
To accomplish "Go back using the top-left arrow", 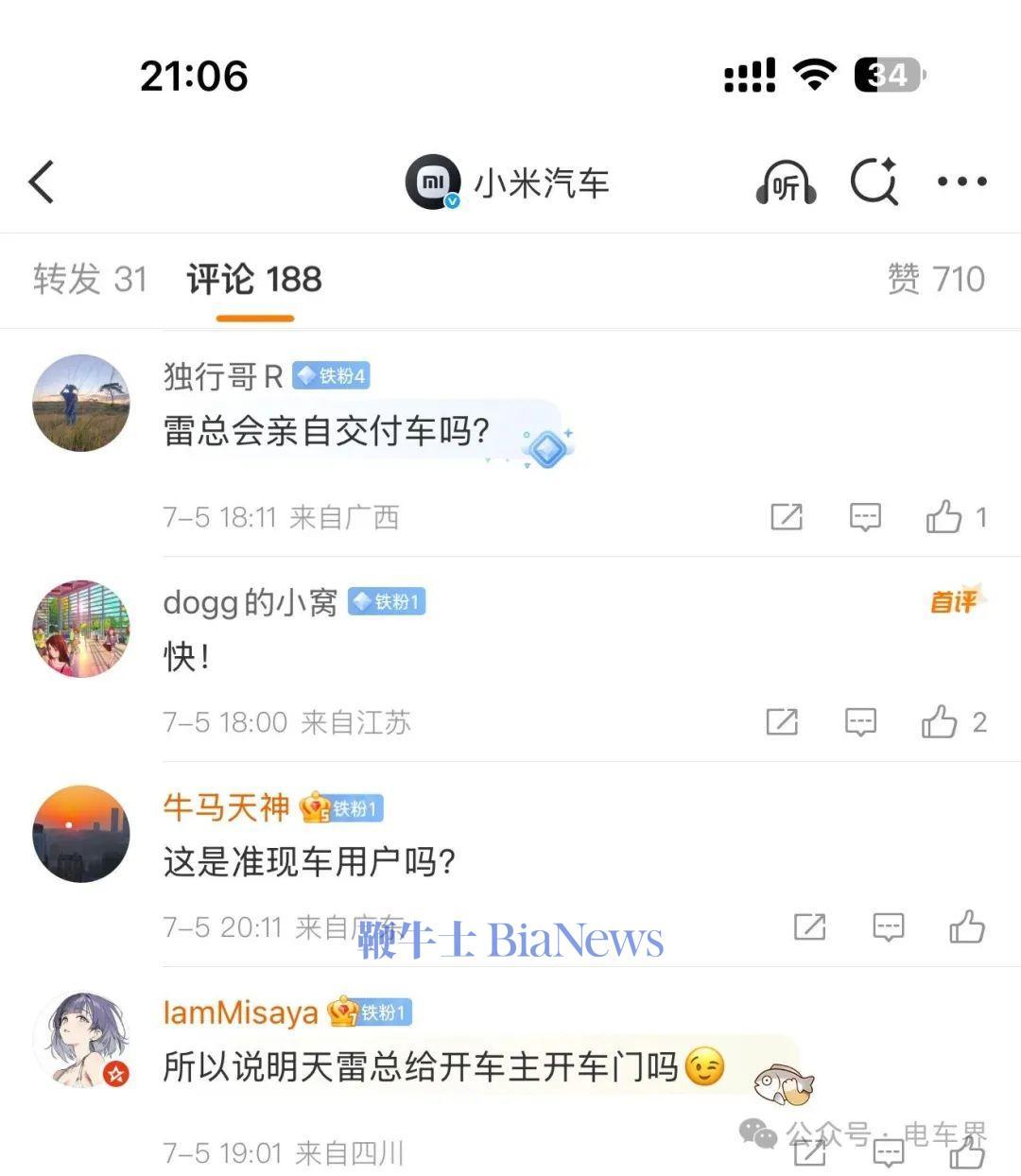I will (x=42, y=182).
